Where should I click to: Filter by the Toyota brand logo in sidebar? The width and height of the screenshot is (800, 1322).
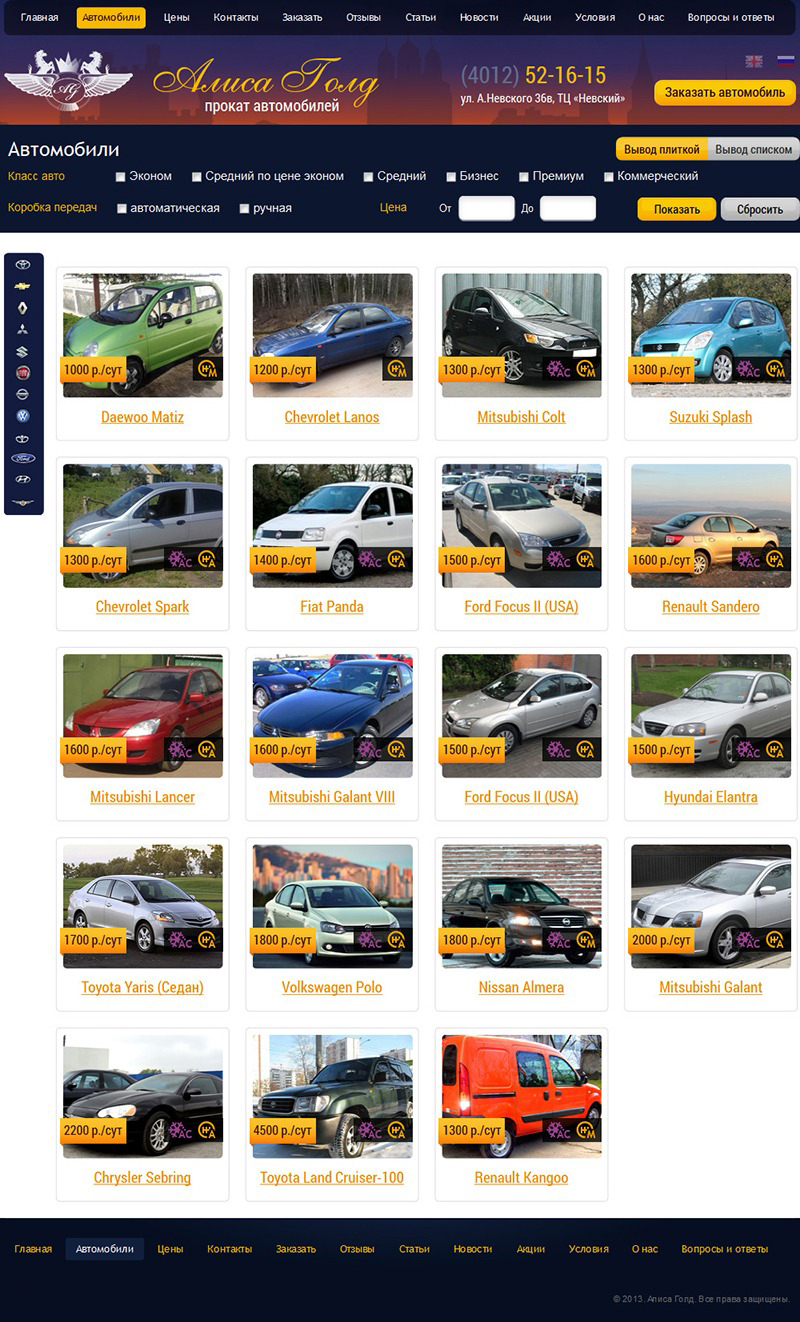[x=23, y=265]
